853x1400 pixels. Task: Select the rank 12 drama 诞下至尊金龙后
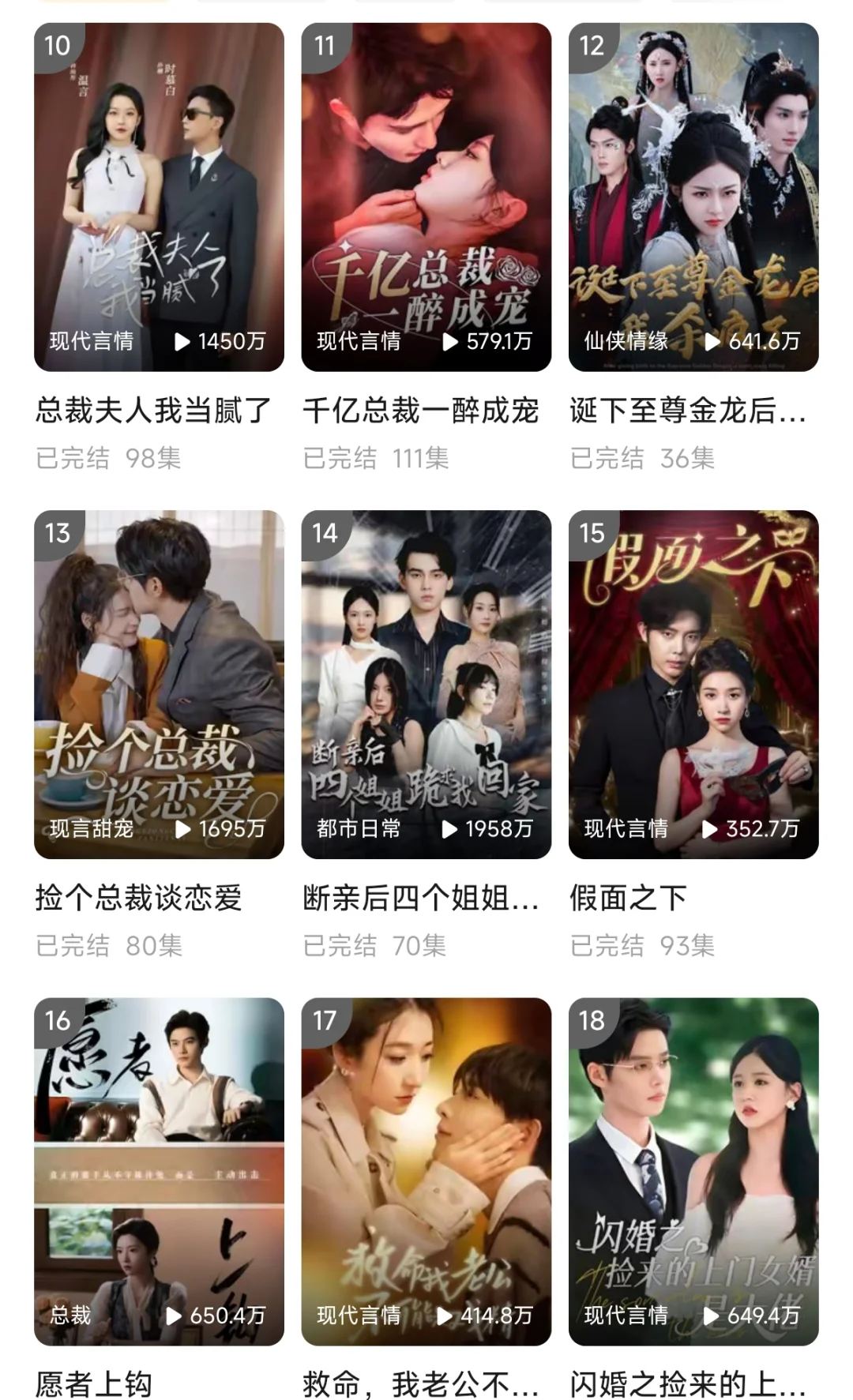[x=693, y=197]
